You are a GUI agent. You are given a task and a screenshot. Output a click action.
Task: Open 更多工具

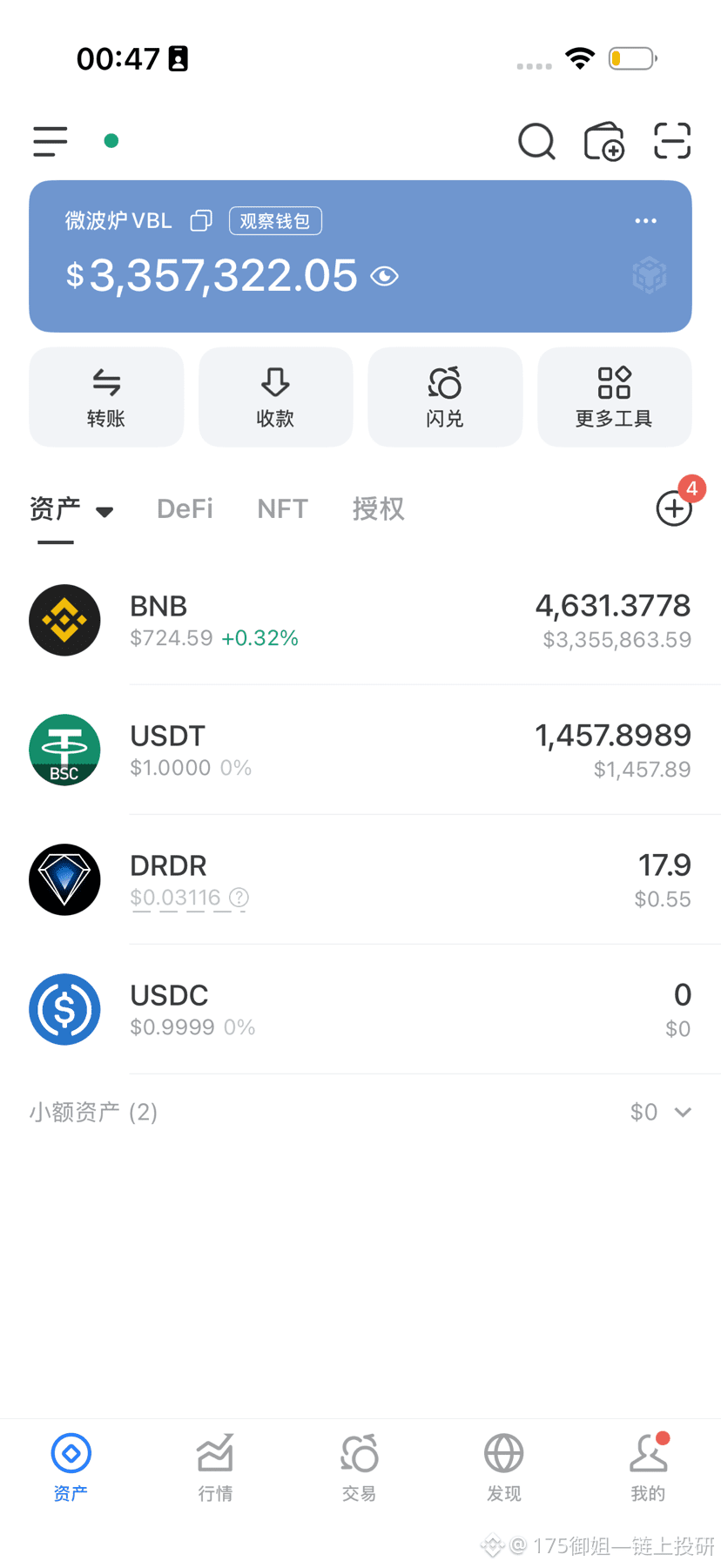614,397
